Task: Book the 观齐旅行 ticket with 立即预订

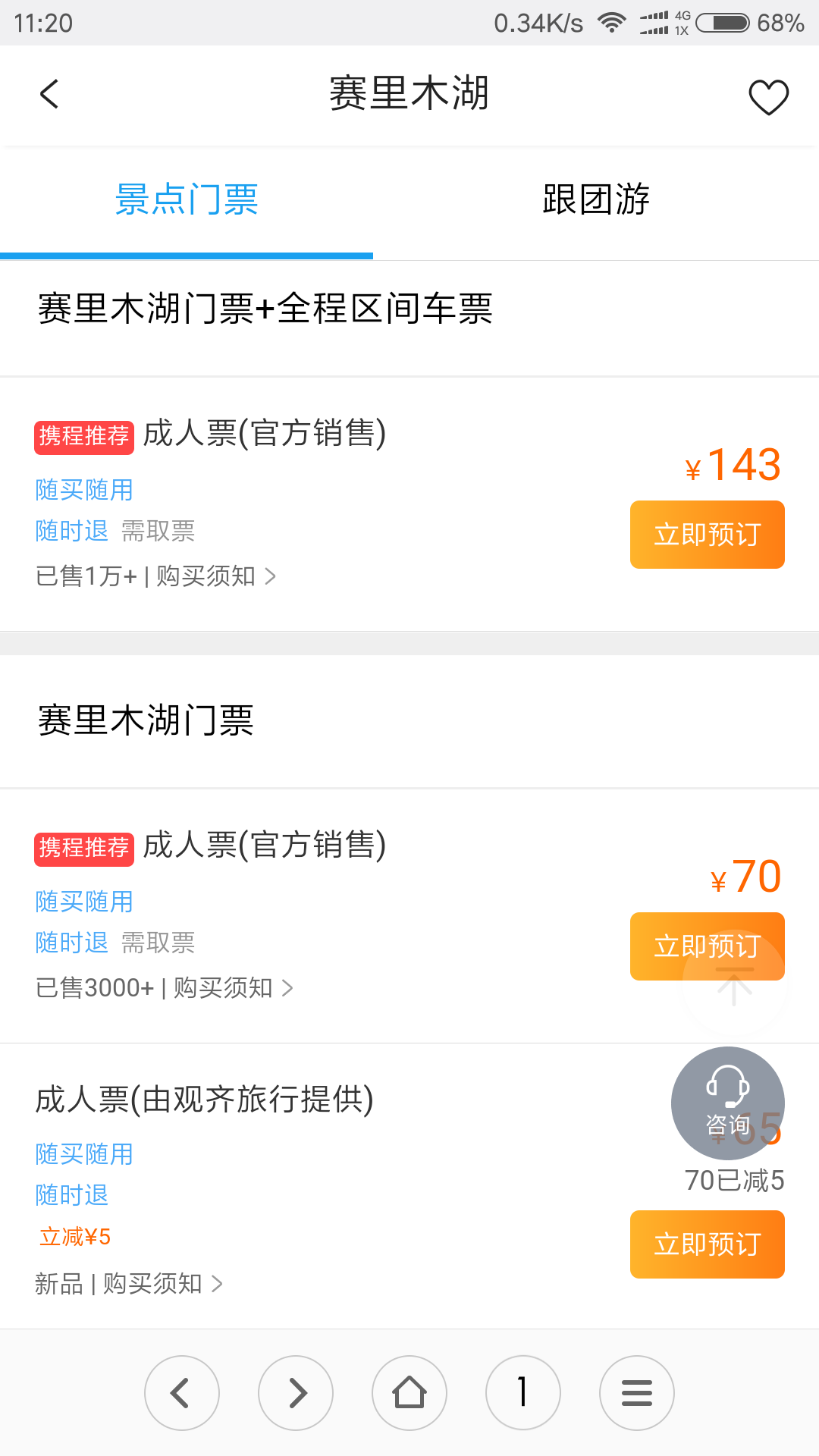Action: (x=707, y=1244)
